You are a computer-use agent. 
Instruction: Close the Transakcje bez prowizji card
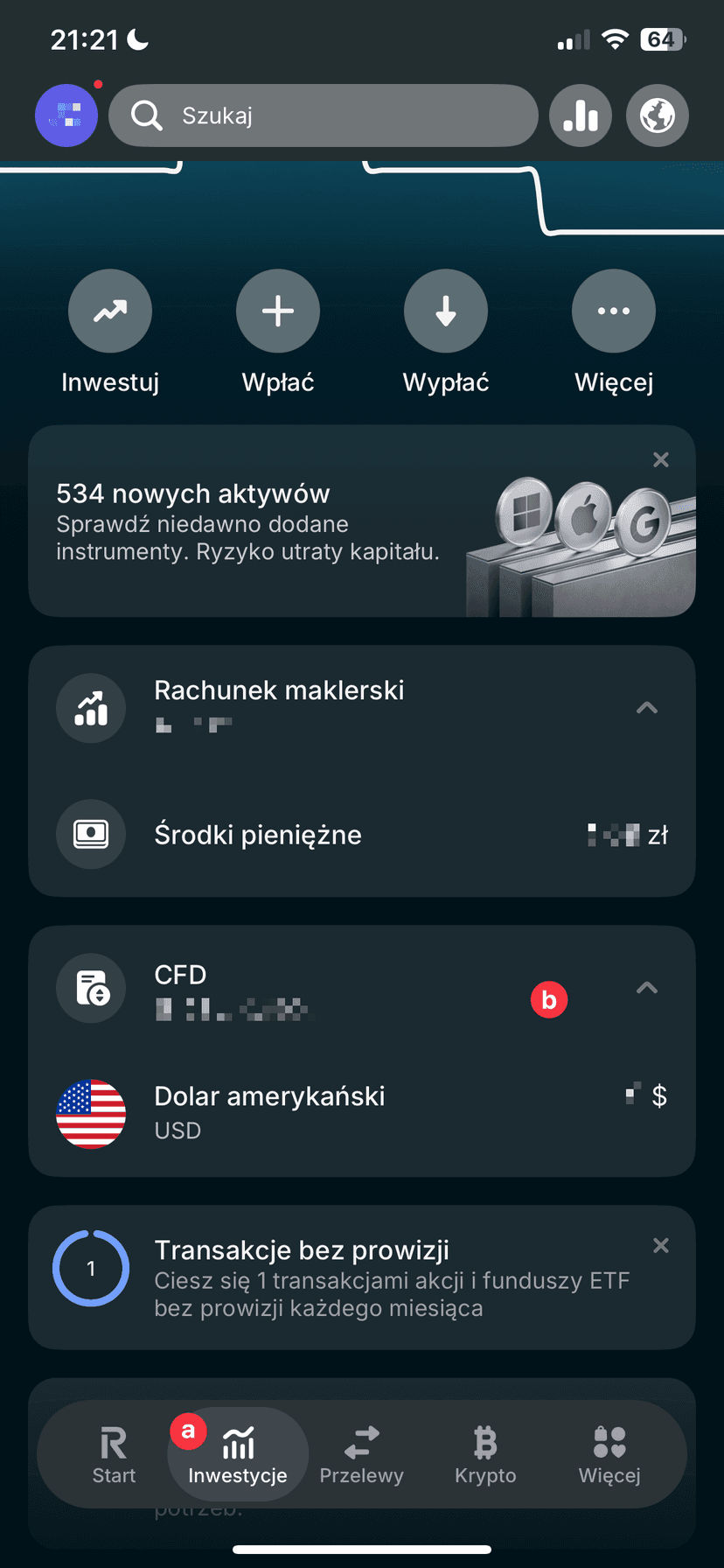[x=661, y=1245]
